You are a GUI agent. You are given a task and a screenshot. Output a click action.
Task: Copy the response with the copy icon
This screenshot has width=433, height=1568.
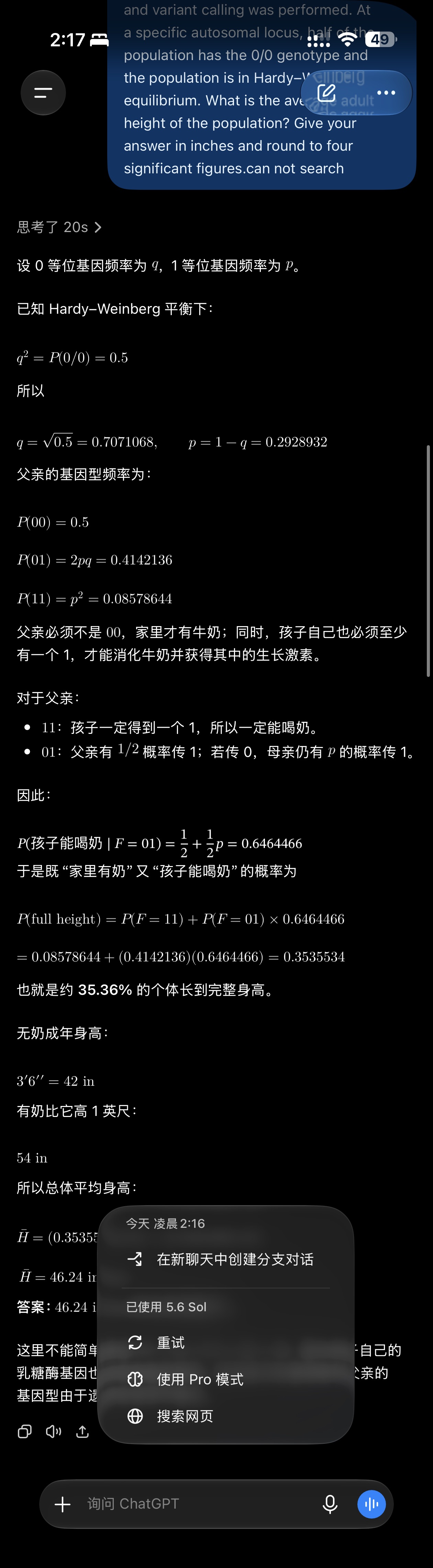coord(24,1432)
